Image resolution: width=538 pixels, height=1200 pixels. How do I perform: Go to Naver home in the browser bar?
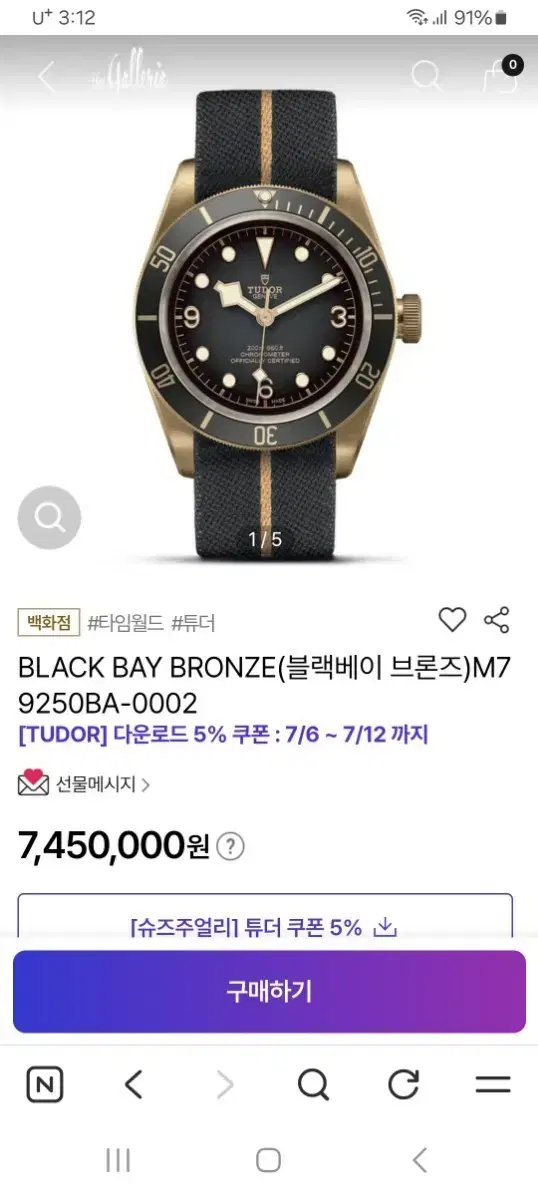tap(45, 1084)
